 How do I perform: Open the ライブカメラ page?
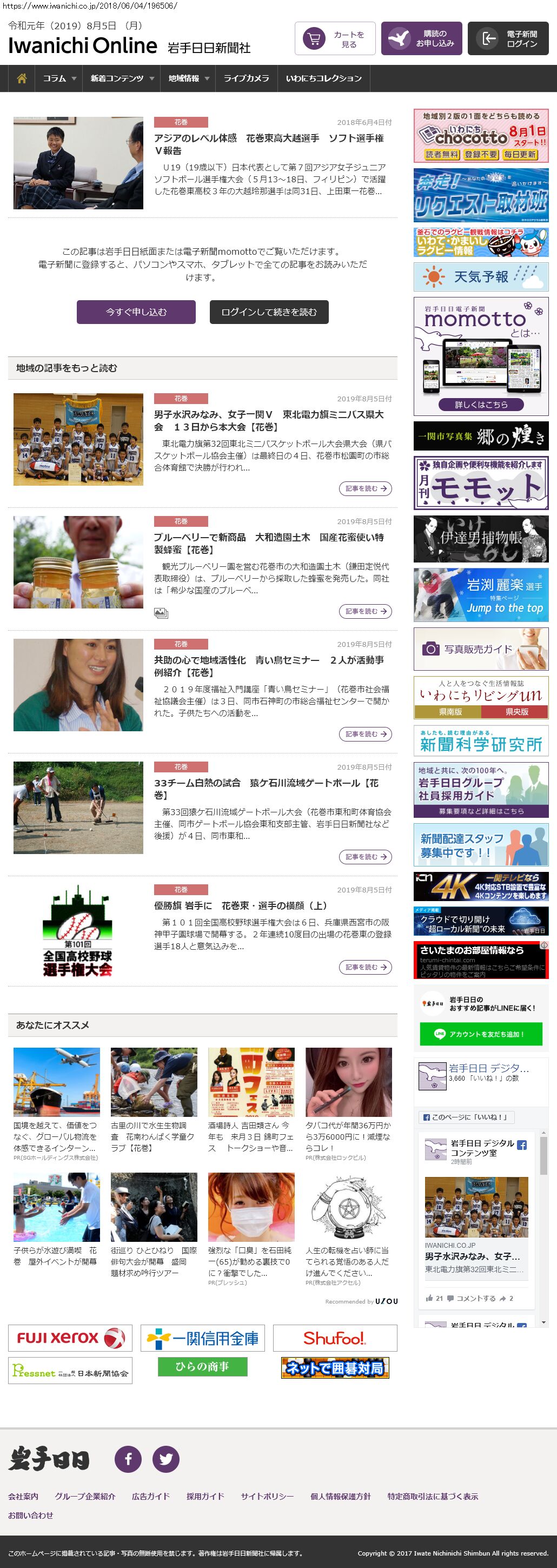(246, 78)
